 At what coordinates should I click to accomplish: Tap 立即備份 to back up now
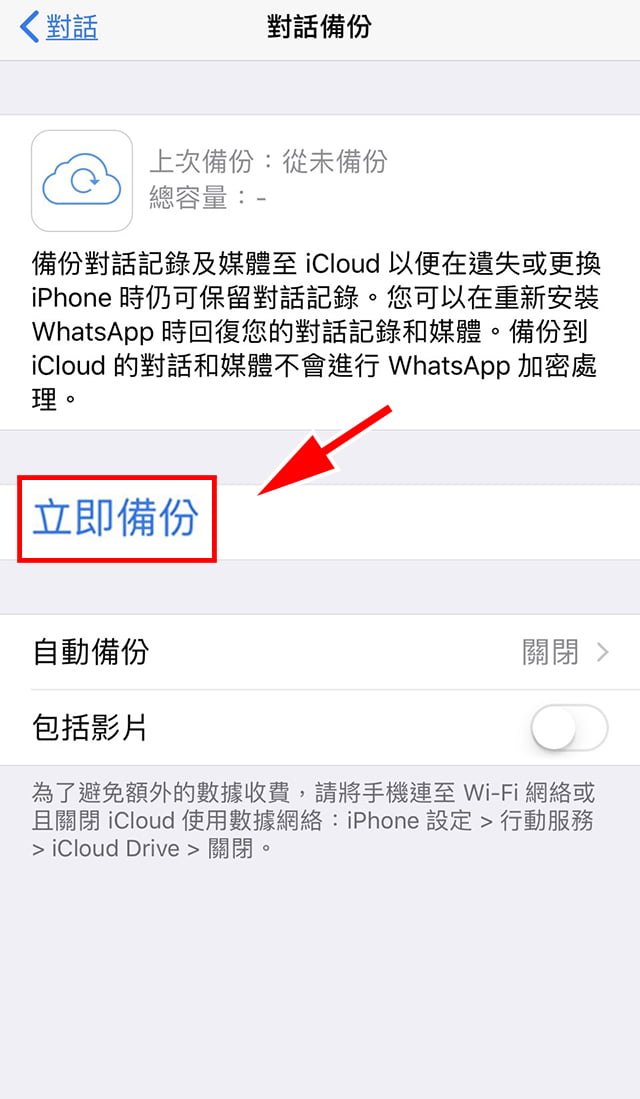116,520
